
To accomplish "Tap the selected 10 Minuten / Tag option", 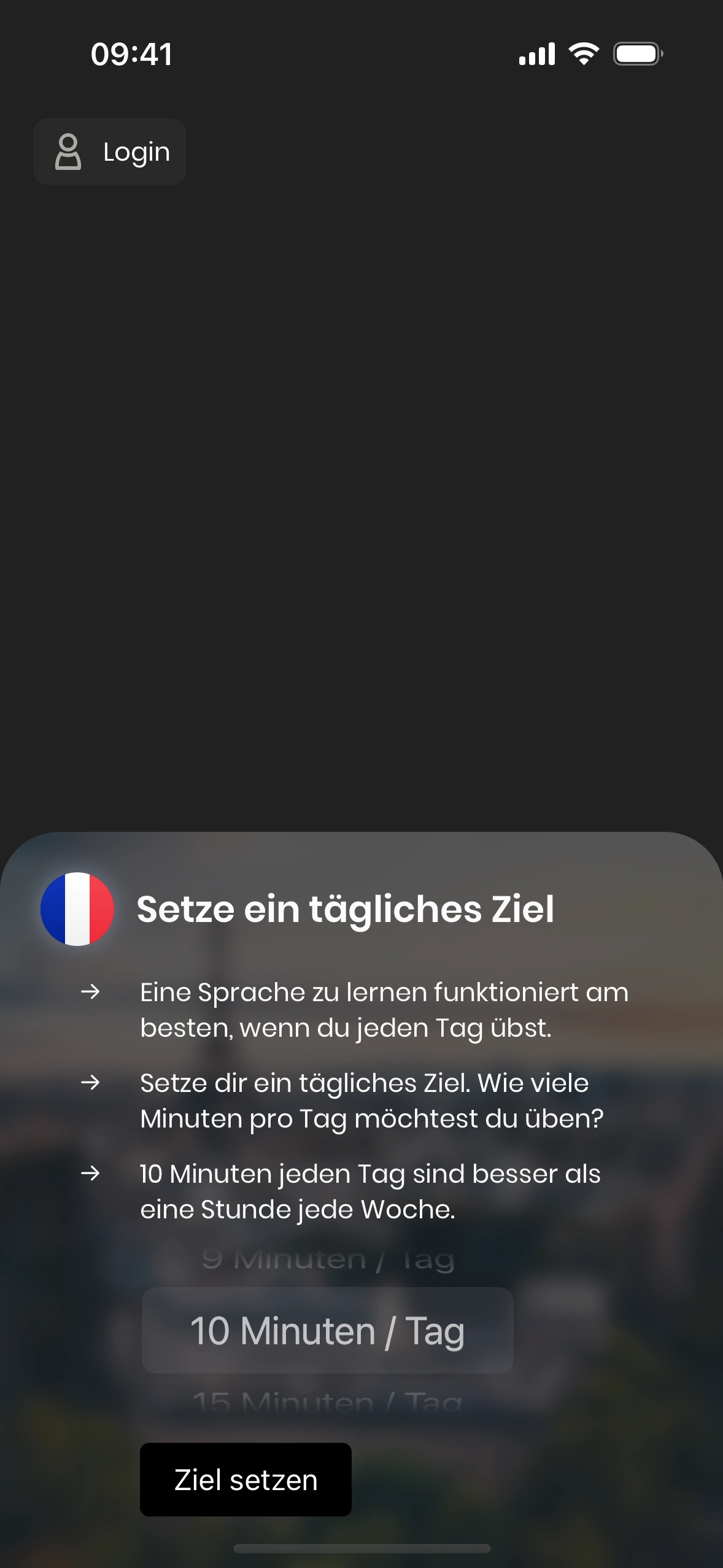I will [x=327, y=1331].
